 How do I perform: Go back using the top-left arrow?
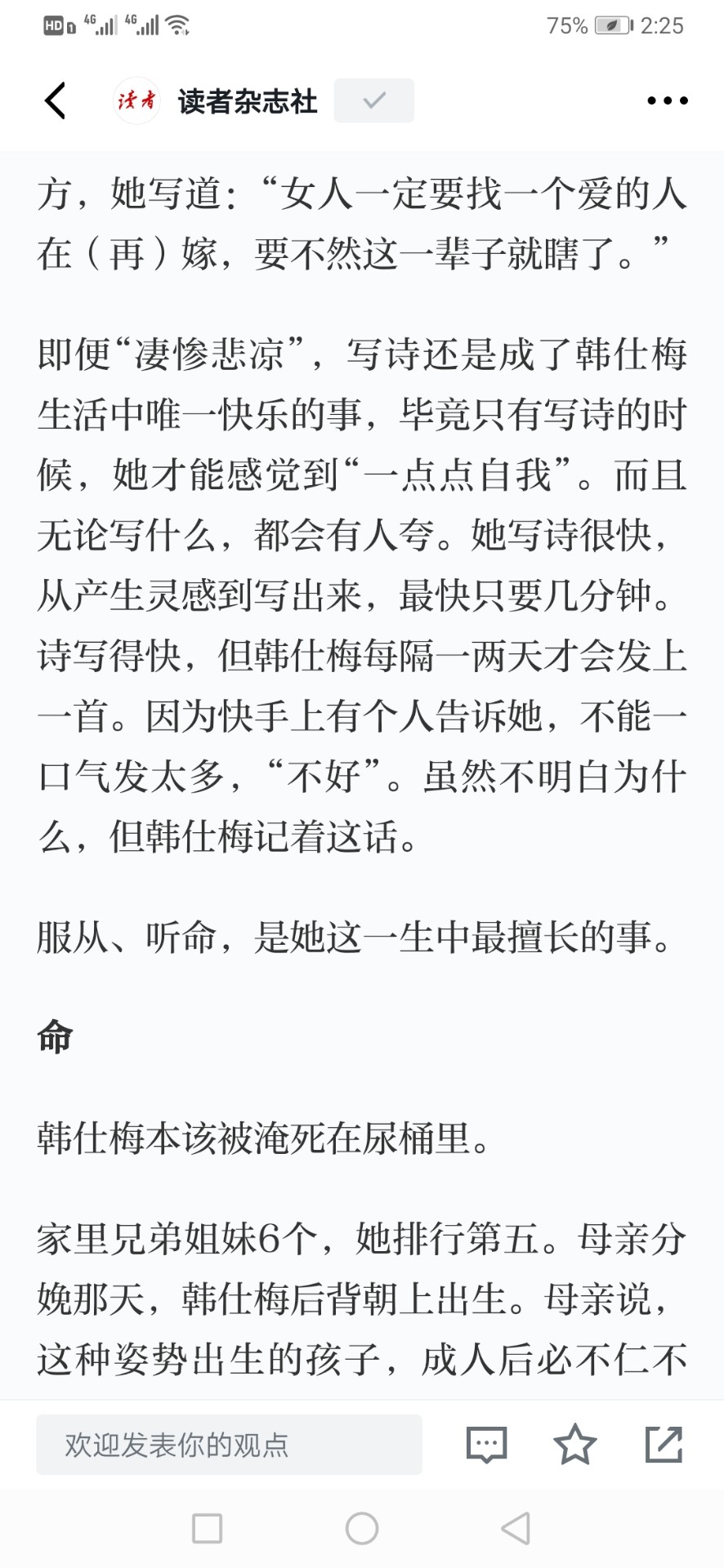click(55, 101)
